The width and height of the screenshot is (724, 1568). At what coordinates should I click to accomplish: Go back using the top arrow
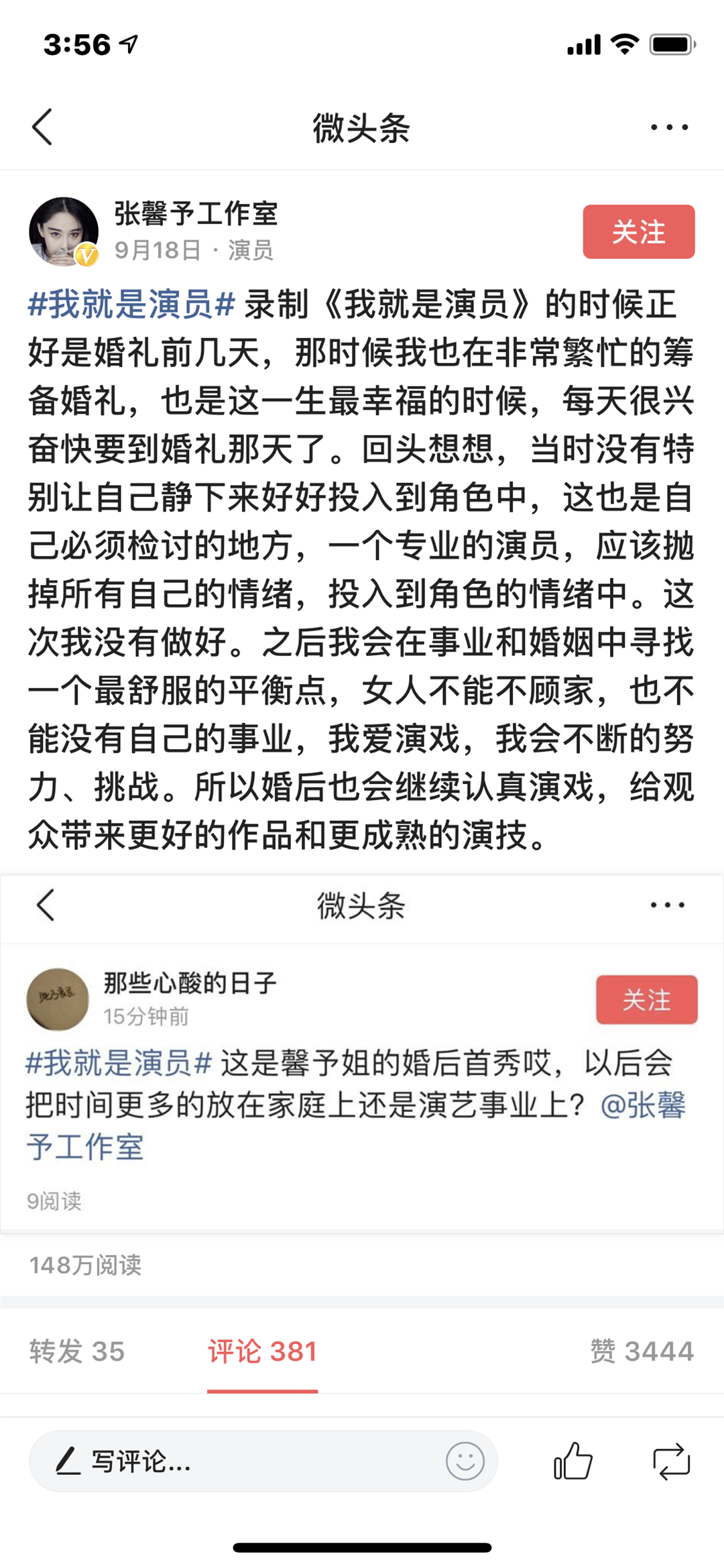[x=42, y=127]
